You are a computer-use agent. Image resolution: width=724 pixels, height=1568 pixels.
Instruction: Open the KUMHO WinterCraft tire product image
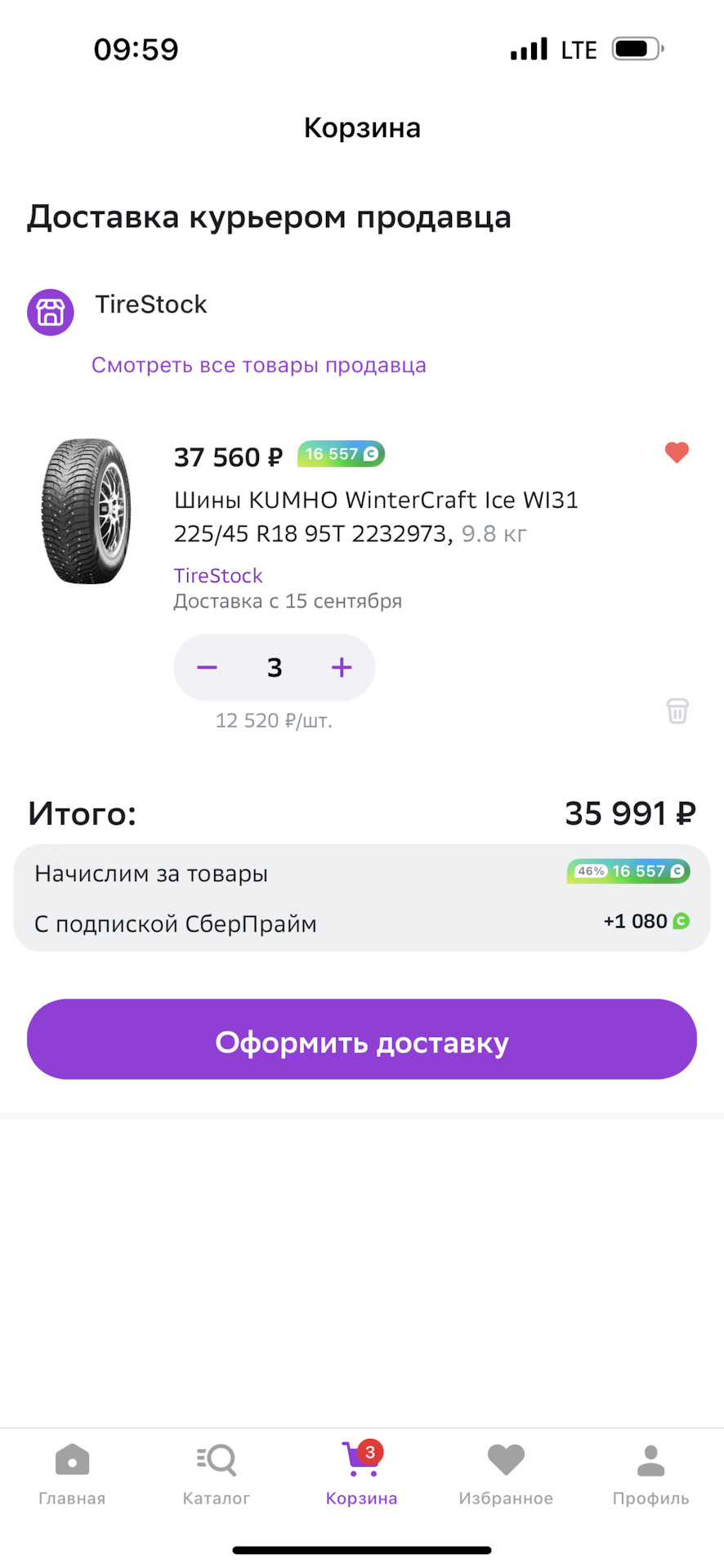87,511
